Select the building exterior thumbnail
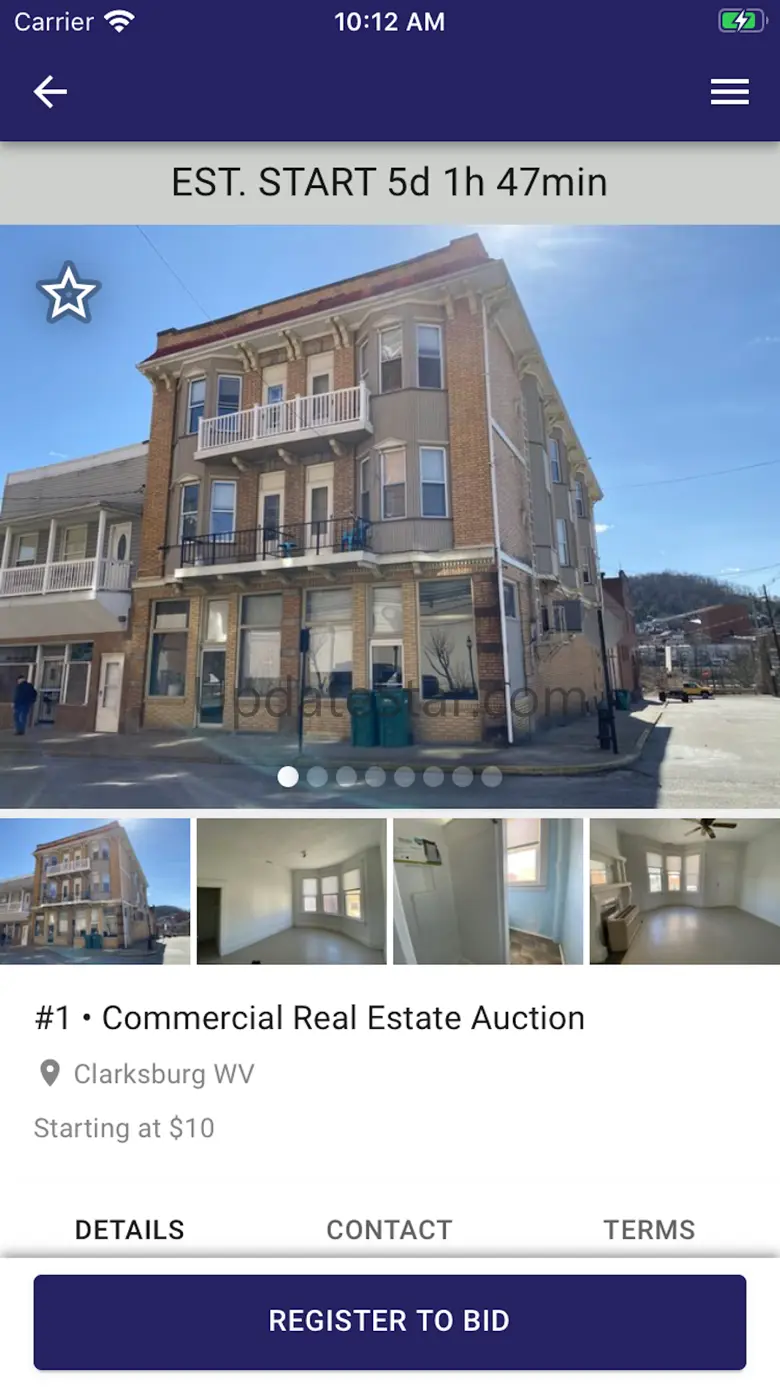 point(95,891)
